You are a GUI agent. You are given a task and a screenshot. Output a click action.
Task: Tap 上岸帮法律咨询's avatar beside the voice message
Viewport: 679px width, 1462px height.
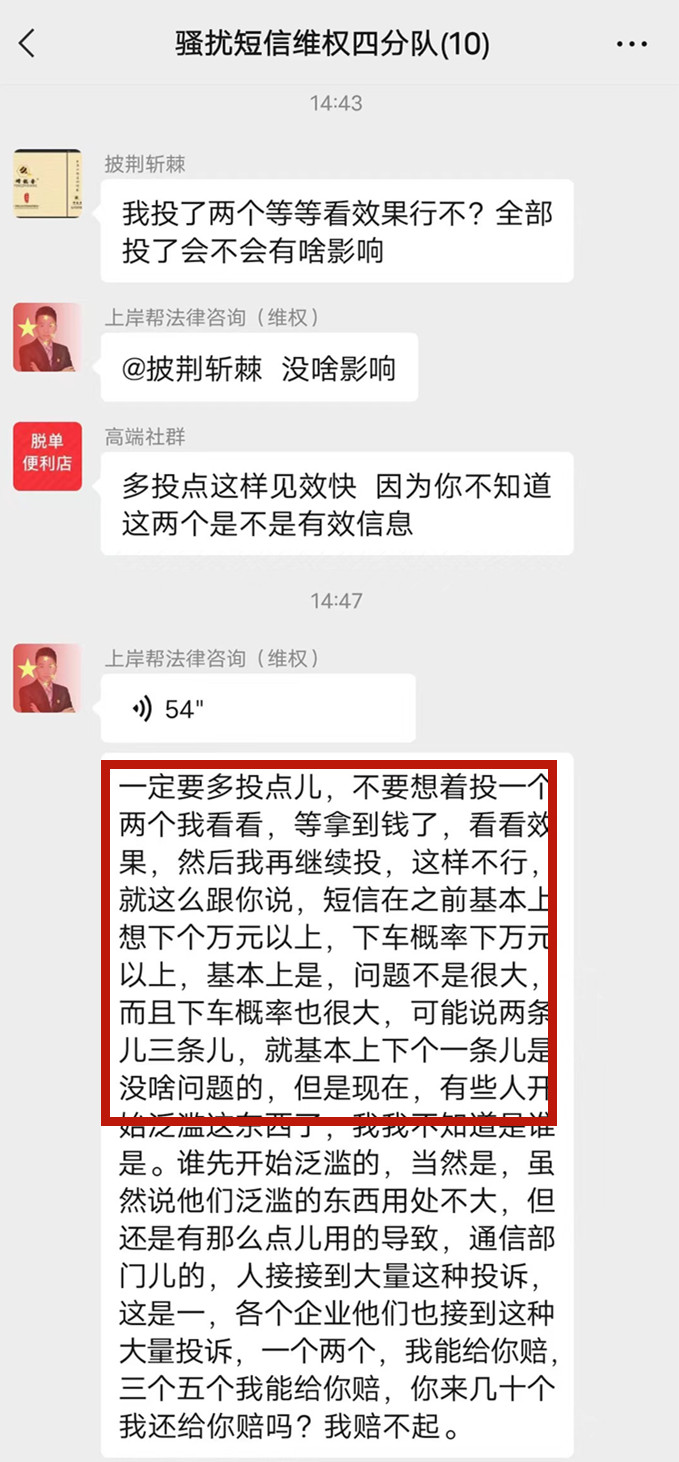(x=47, y=678)
